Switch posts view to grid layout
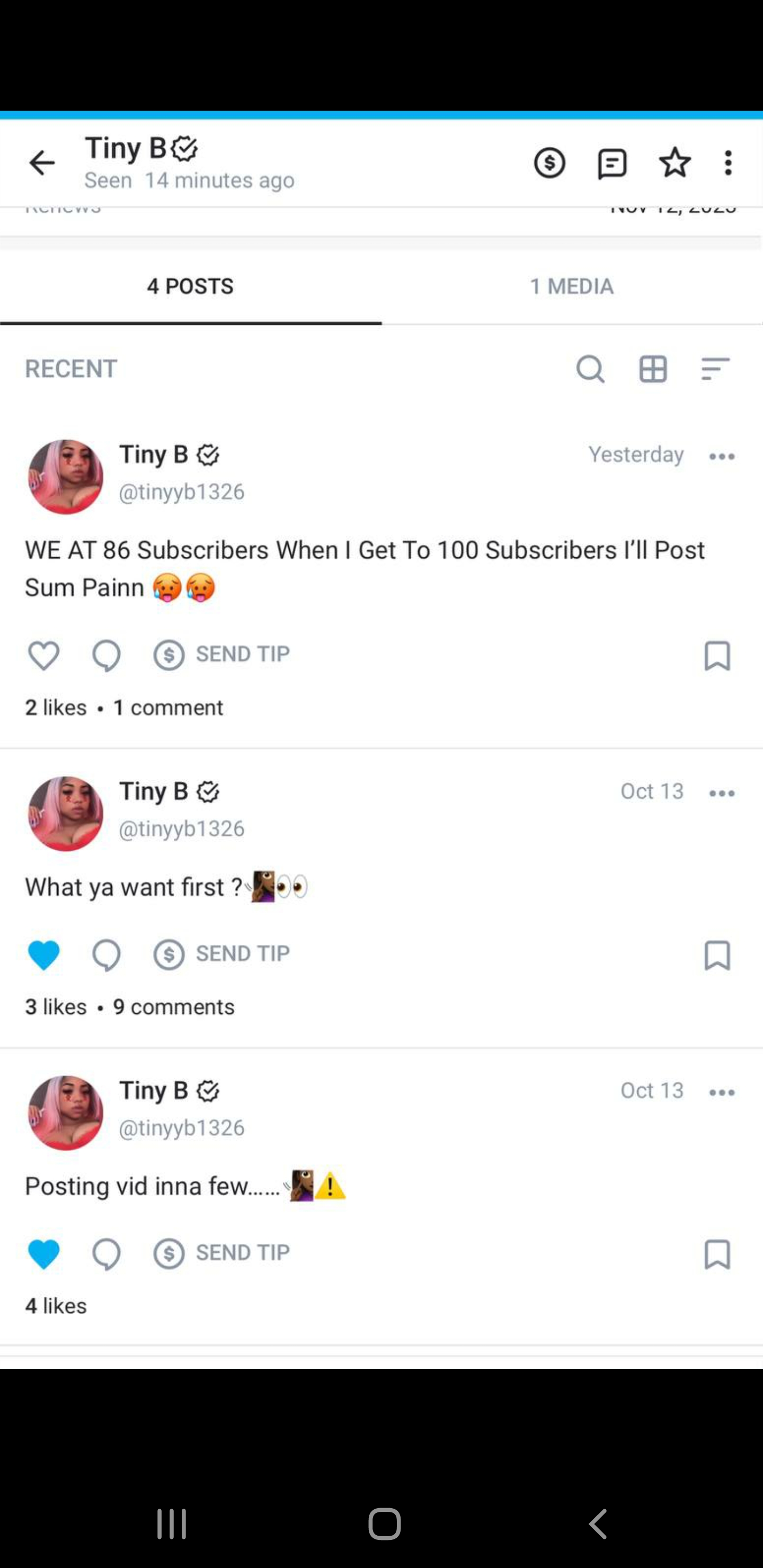Screen dimensions: 763x1568 click(x=652, y=368)
